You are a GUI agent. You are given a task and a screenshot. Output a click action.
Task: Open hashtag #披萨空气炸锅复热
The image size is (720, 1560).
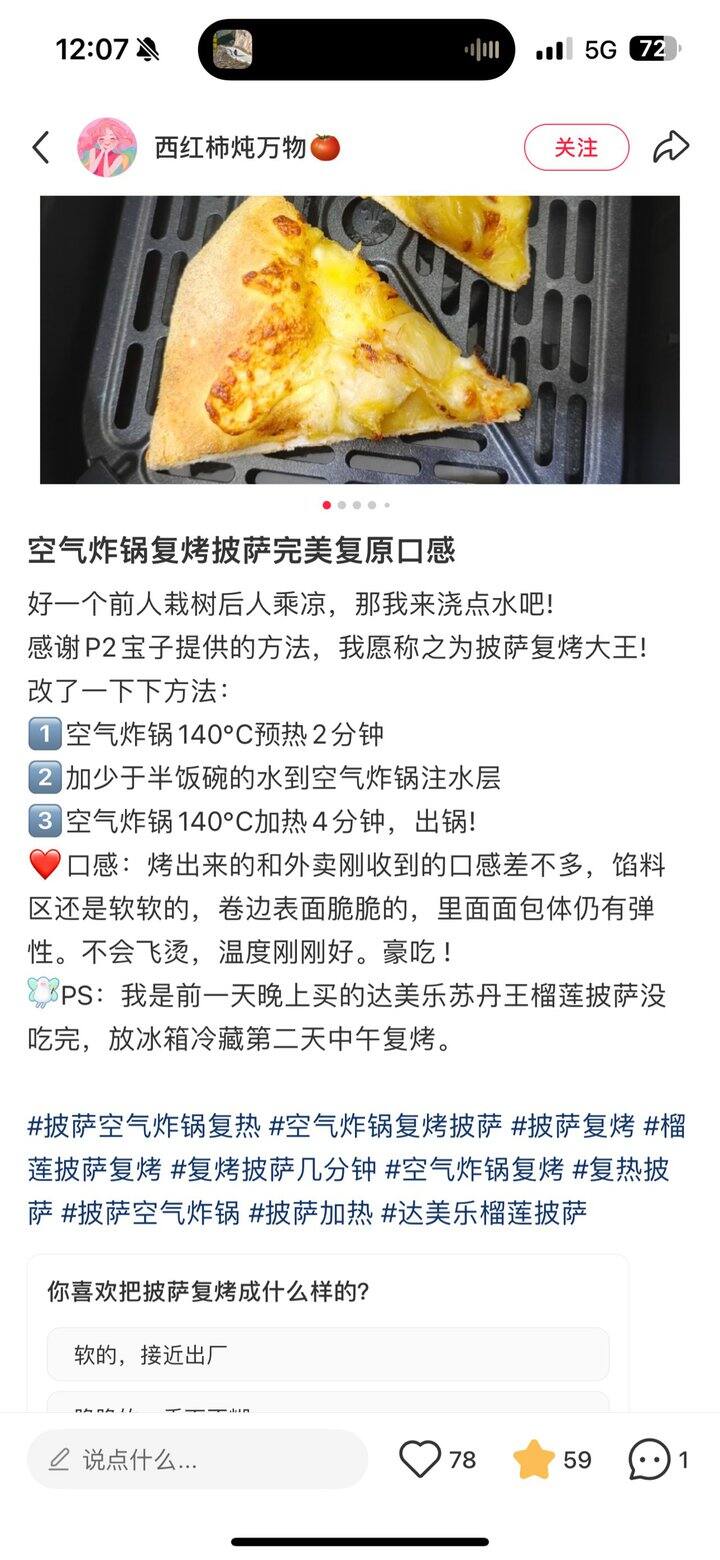[x=144, y=1126]
